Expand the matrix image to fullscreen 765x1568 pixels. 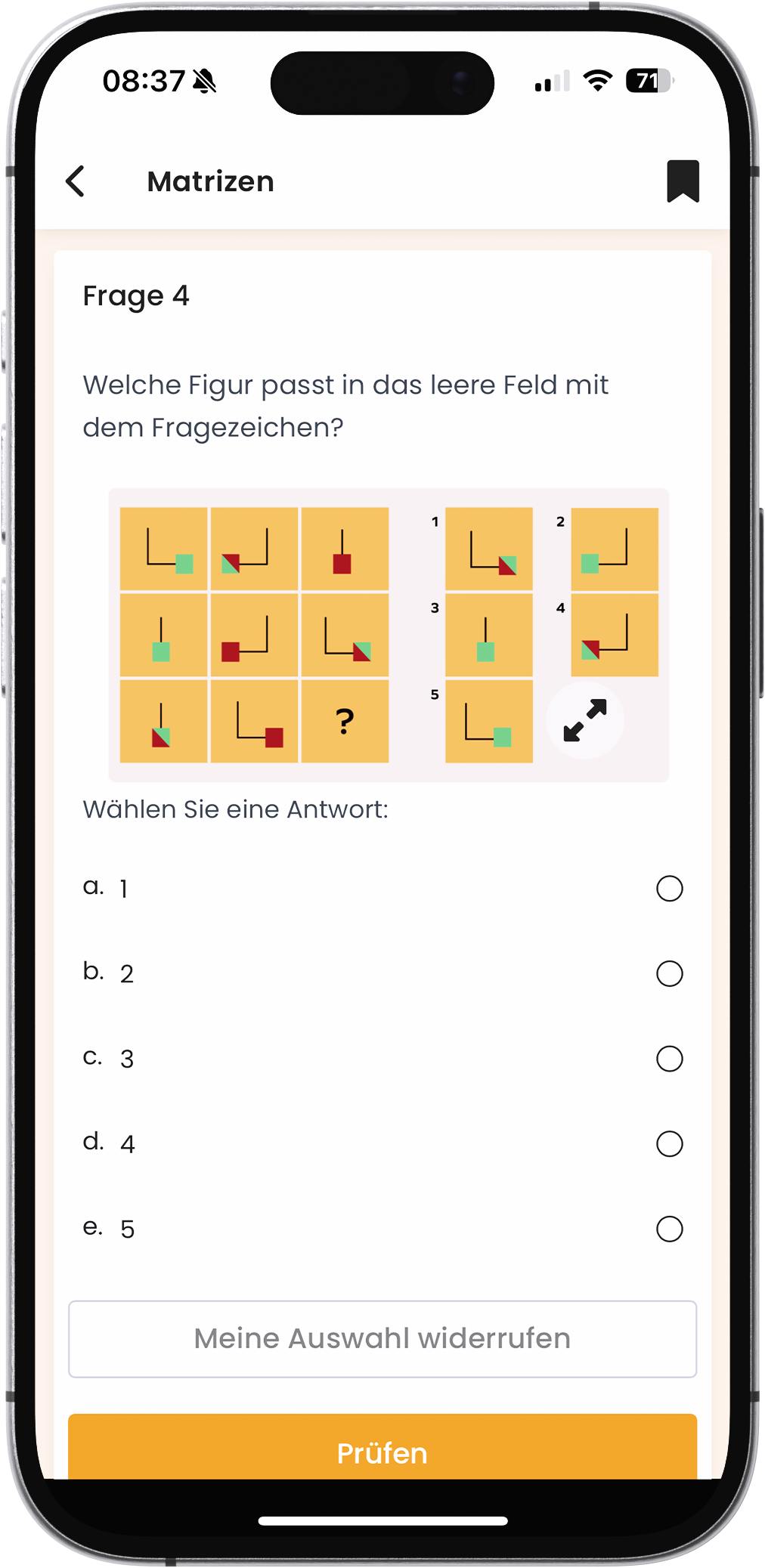click(585, 720)
